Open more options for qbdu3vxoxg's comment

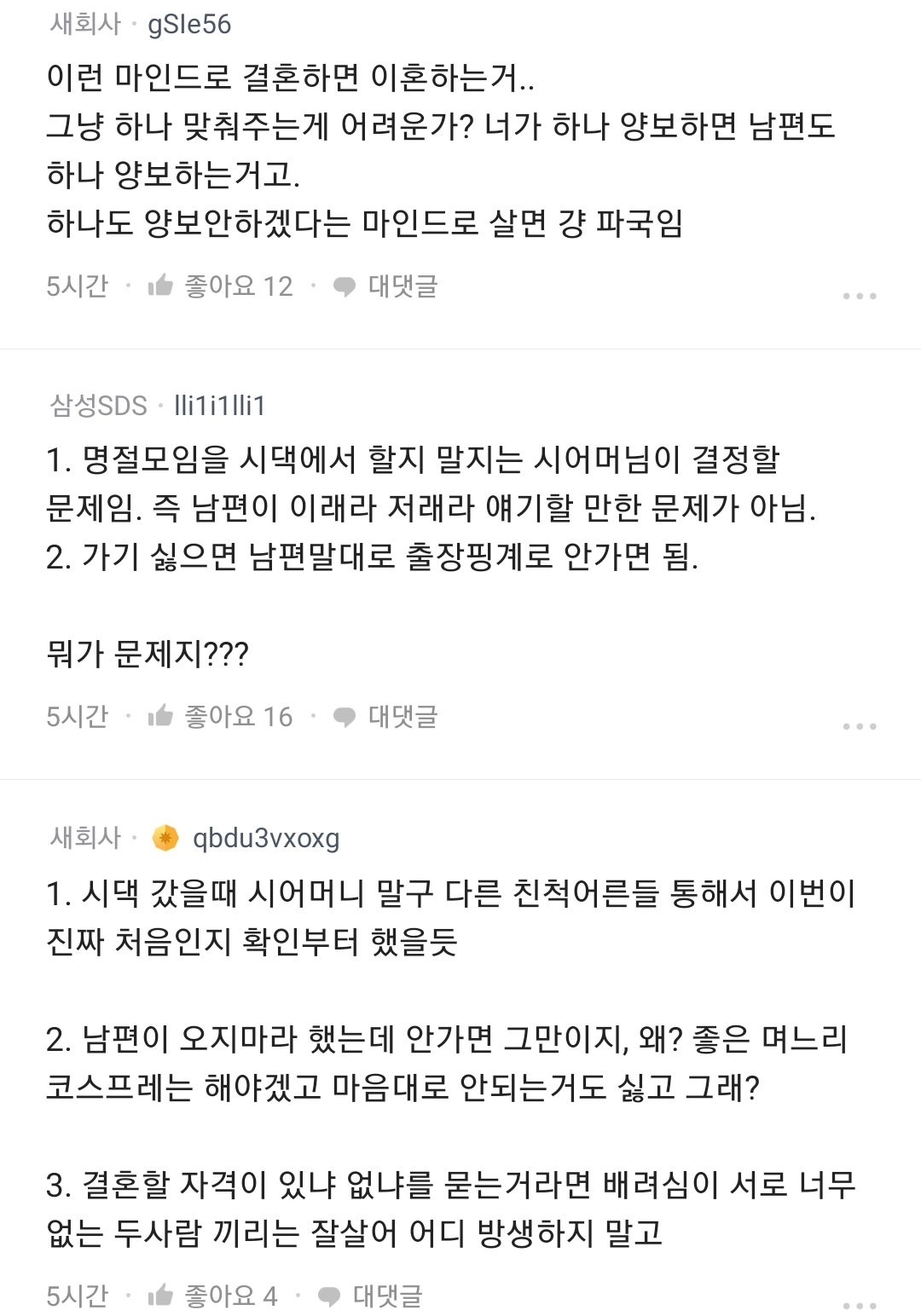click(859, 1305)
